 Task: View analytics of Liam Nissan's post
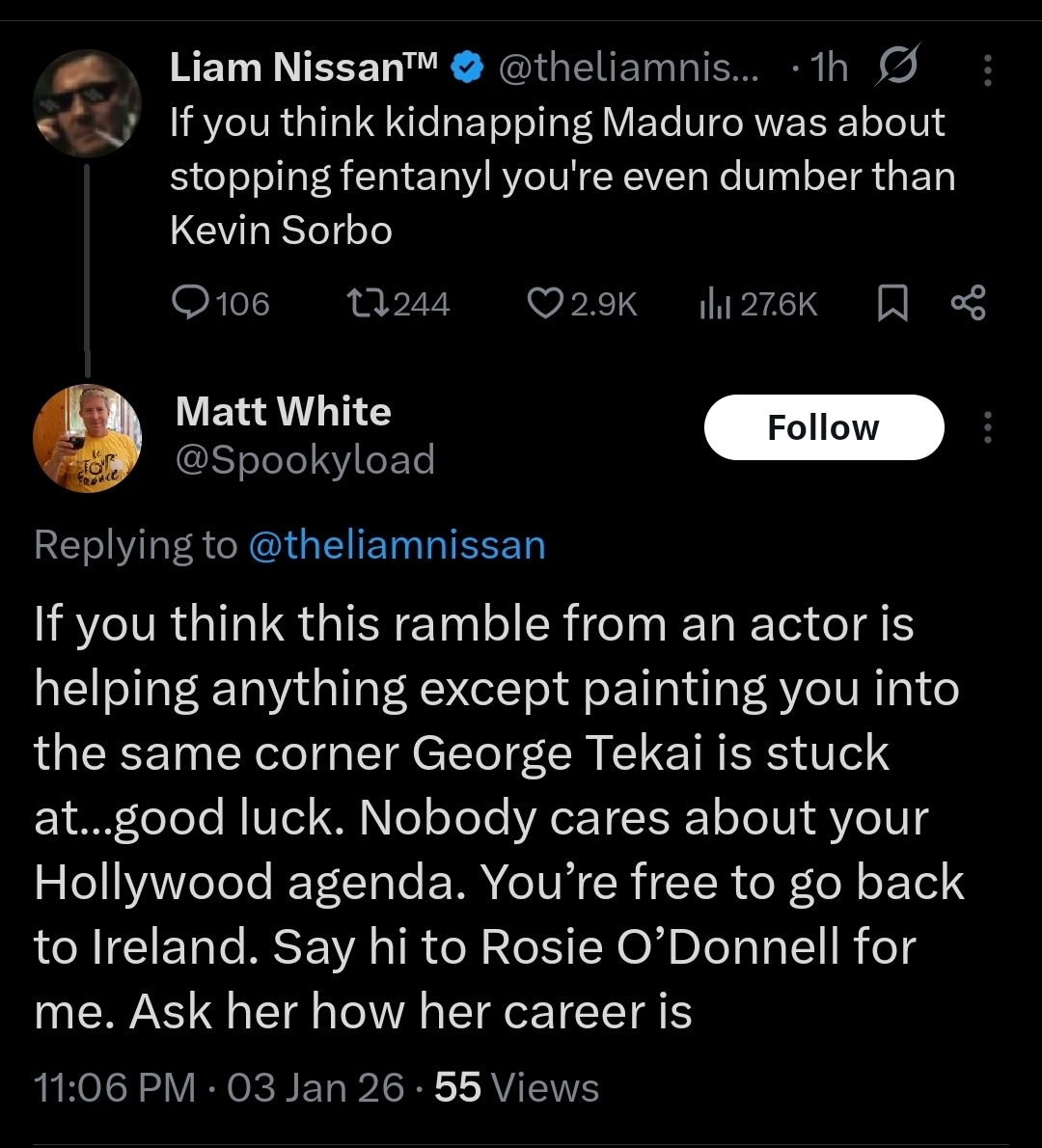coord(712,304)
